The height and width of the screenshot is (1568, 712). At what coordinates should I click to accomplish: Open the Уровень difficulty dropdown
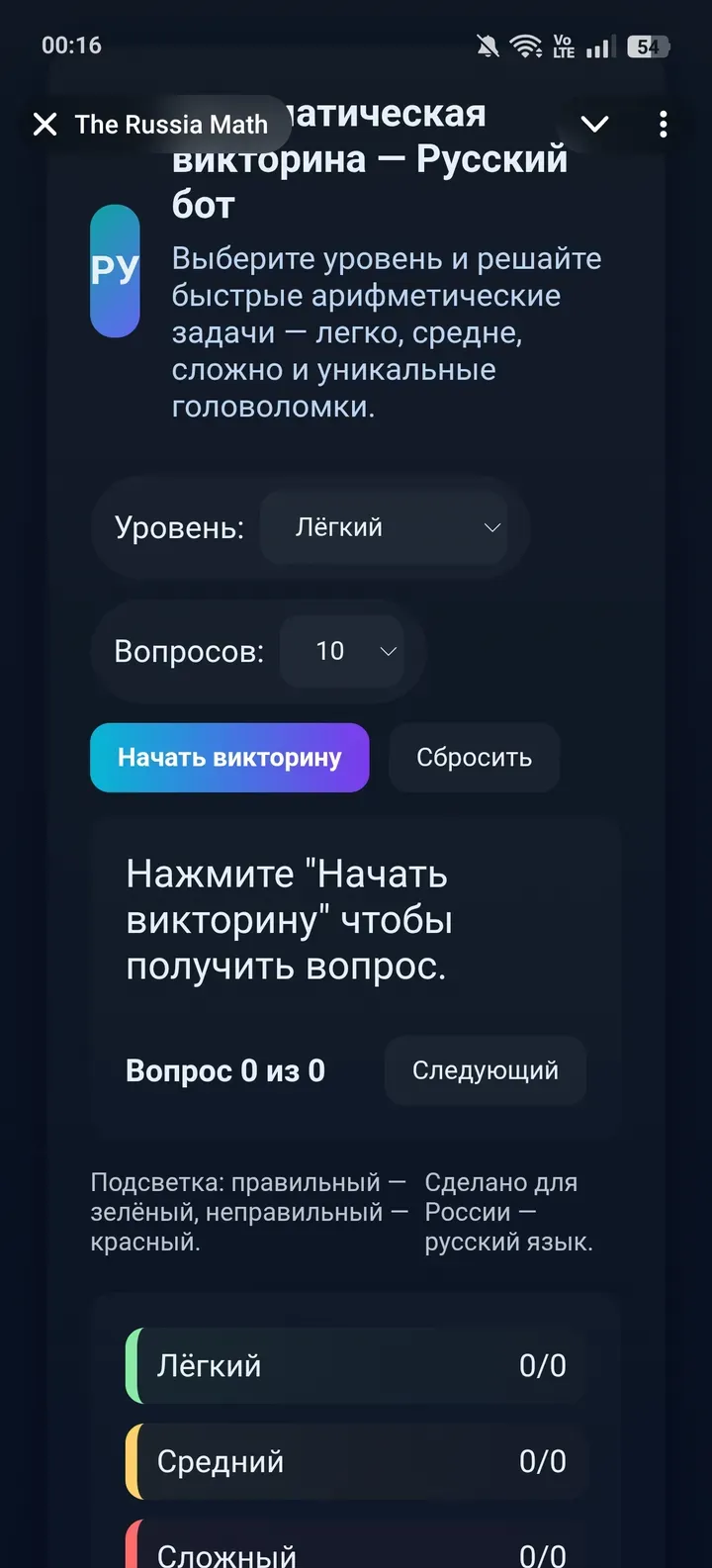click(384, 526)
